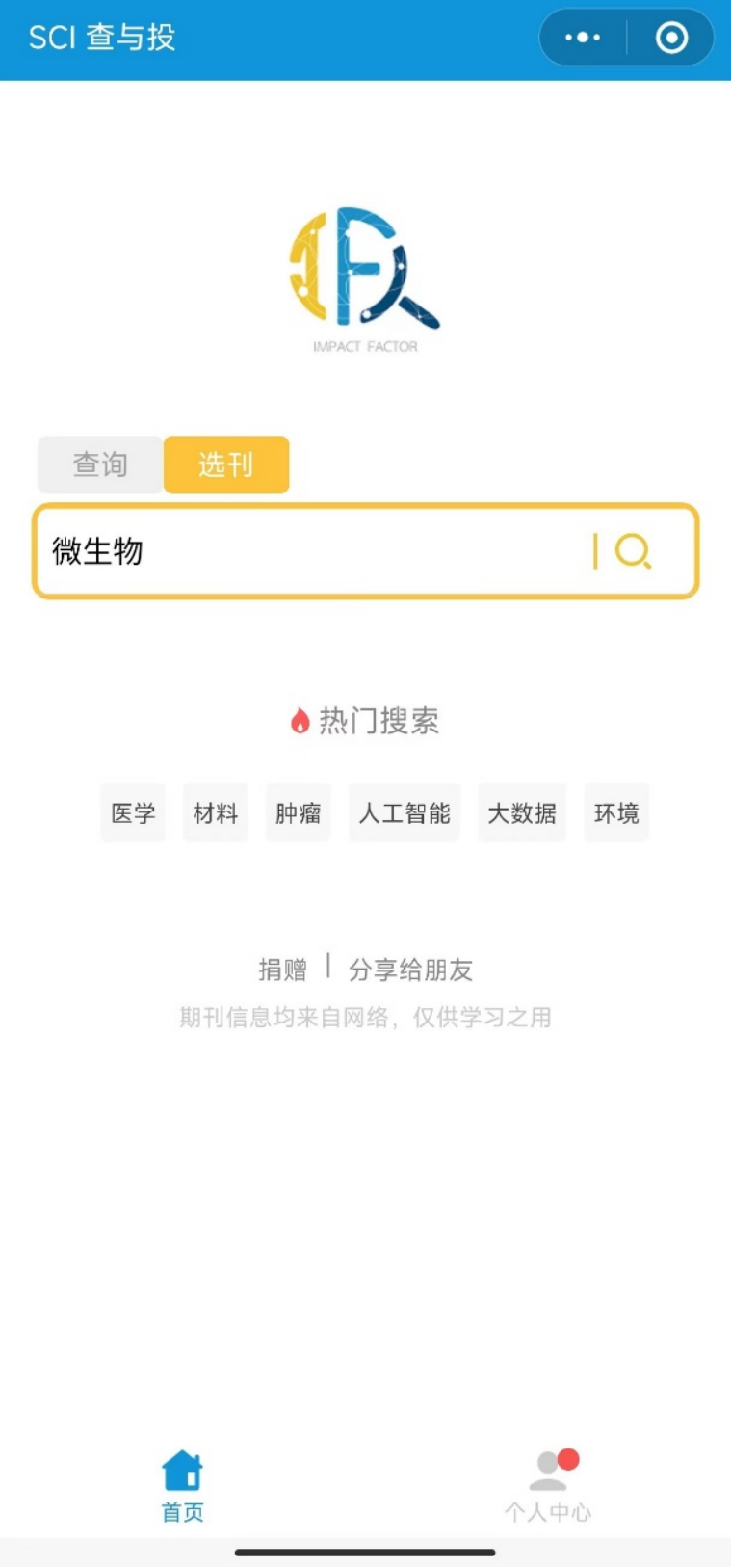The image size is (731, 1568).
Task: Select the 人工智能 hot search chip
Action: pyautogui.click(x=405, y=813)
